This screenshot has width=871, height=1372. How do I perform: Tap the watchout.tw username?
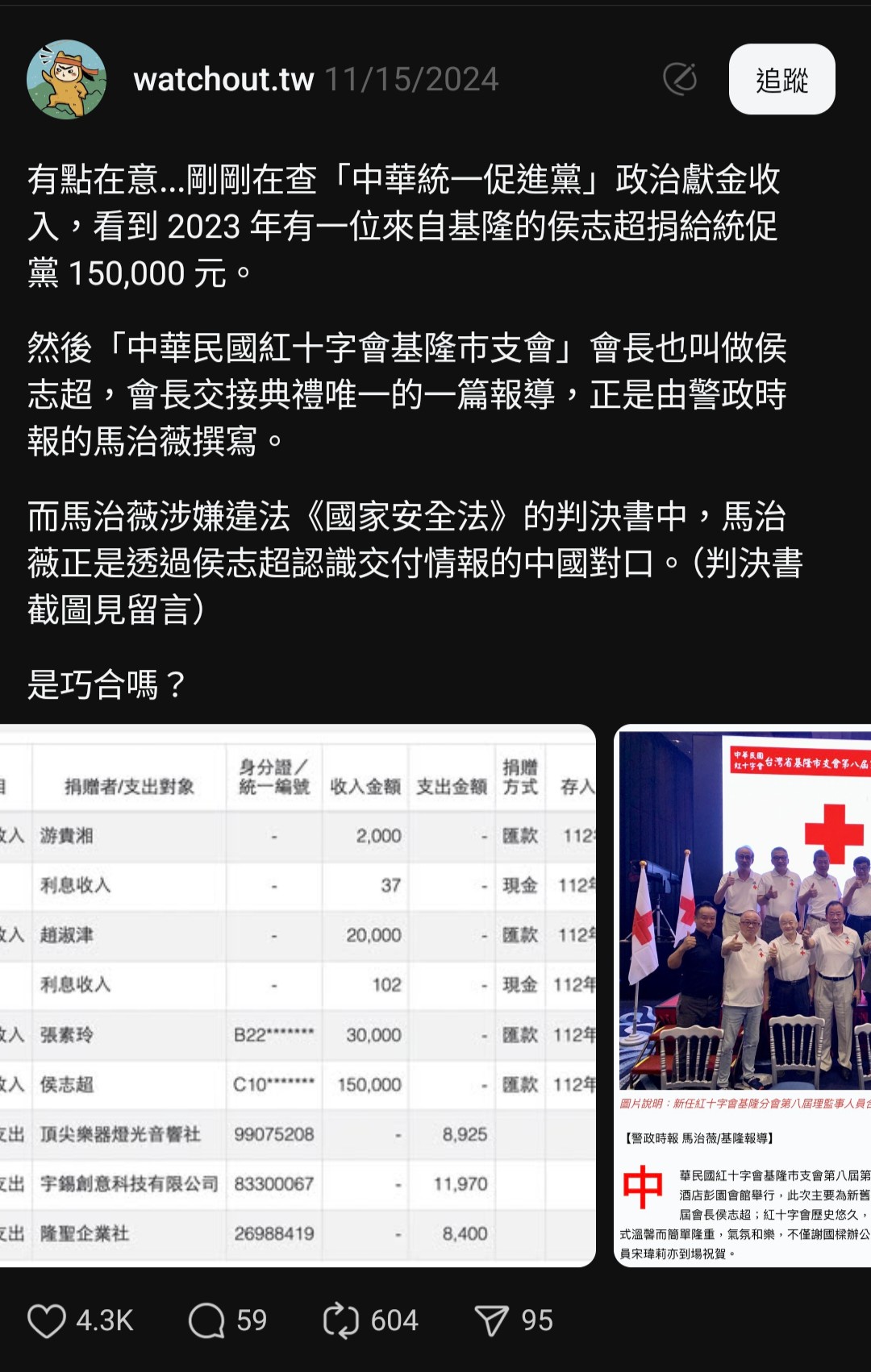[x=223, y=80]
